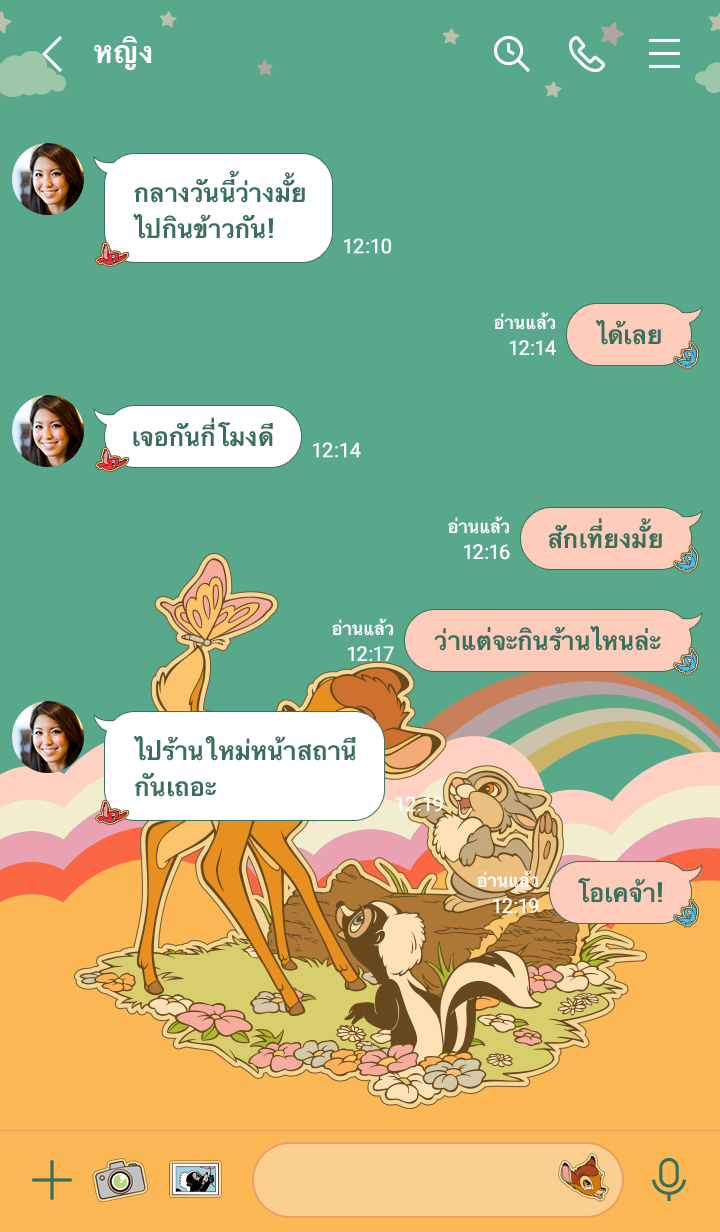Image resolution: width=720 pixels, height=1232 pixels.
Task: Launch the camera to take a photo
Action: coord(120,1180)
